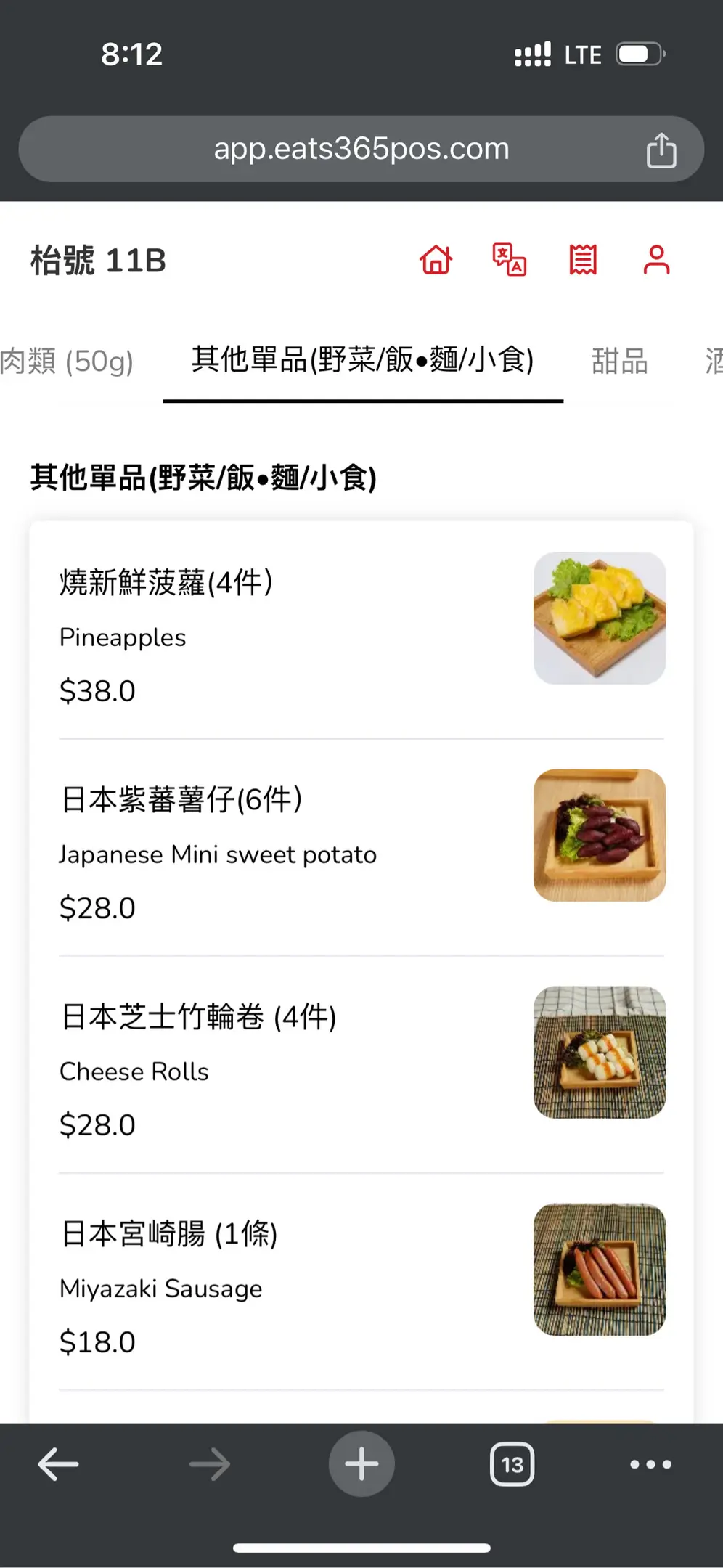
Task: Share this page from the address bar
Action: point(661,150)
